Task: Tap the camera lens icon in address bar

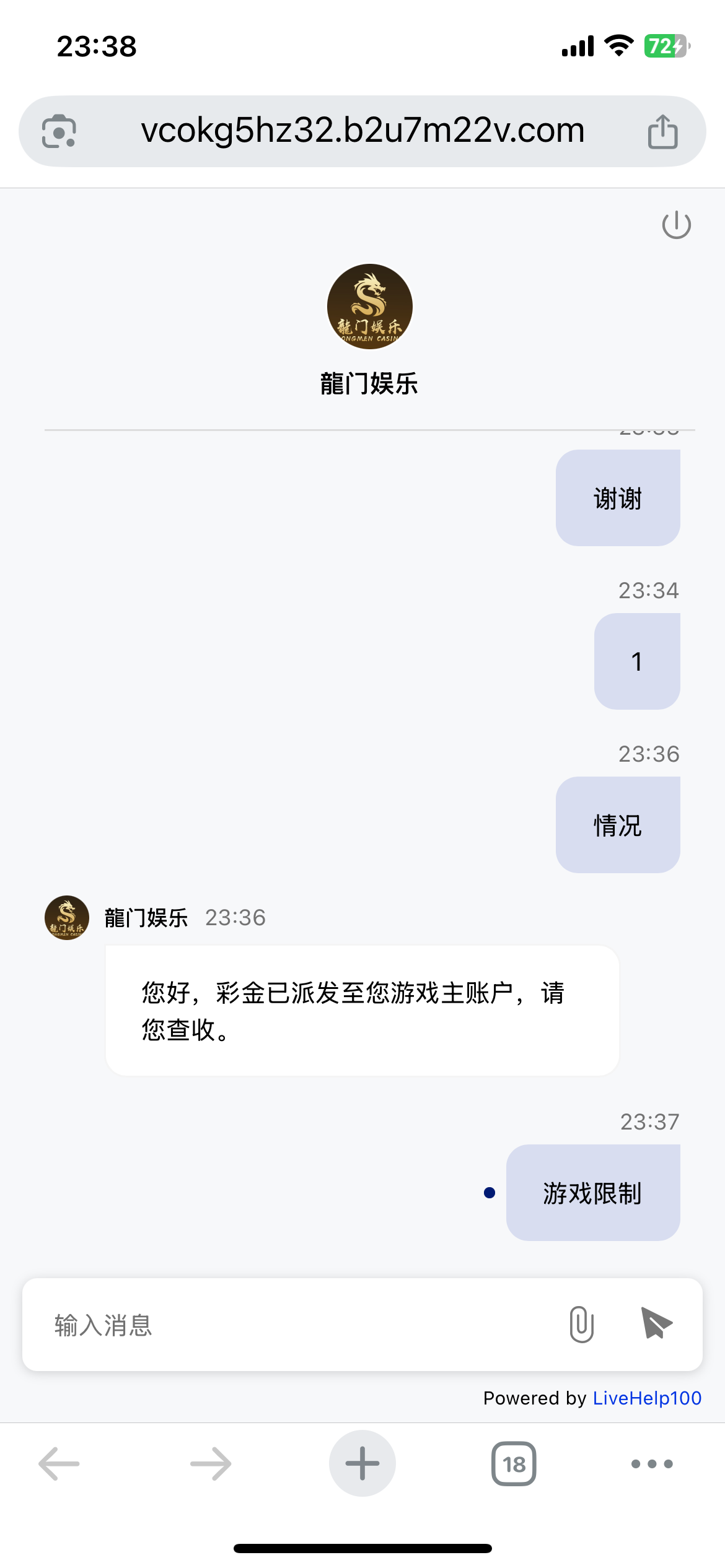Action: click(x=58, y=130)
